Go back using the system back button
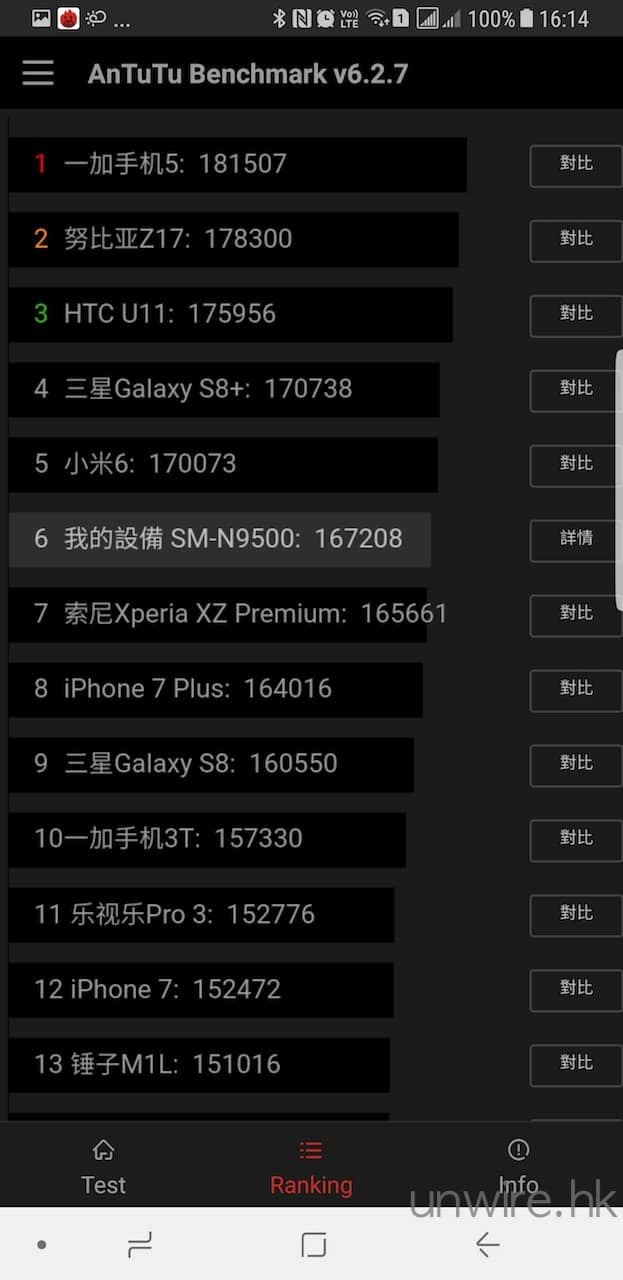623x1280 pixels. tap(487, 1244)
